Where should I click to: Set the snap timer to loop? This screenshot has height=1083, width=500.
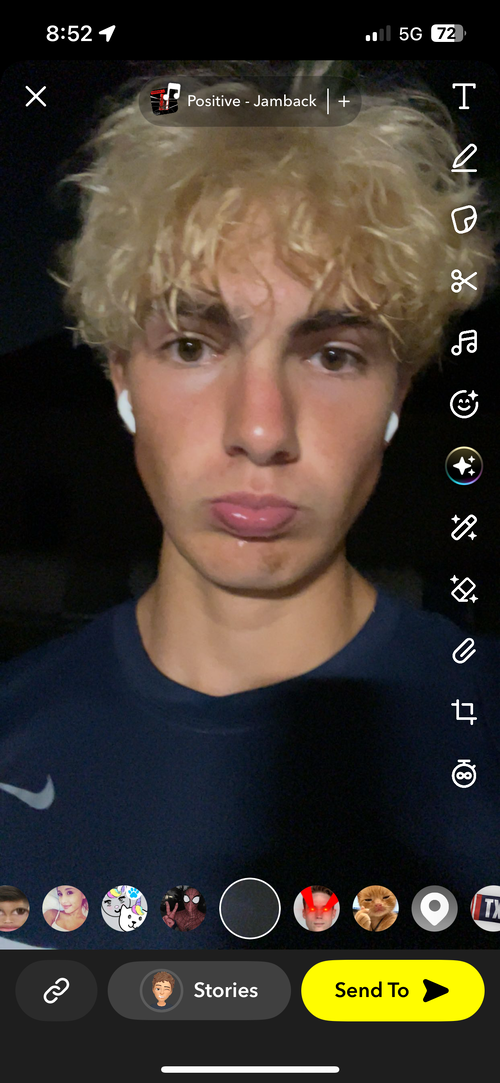[464, 774]
